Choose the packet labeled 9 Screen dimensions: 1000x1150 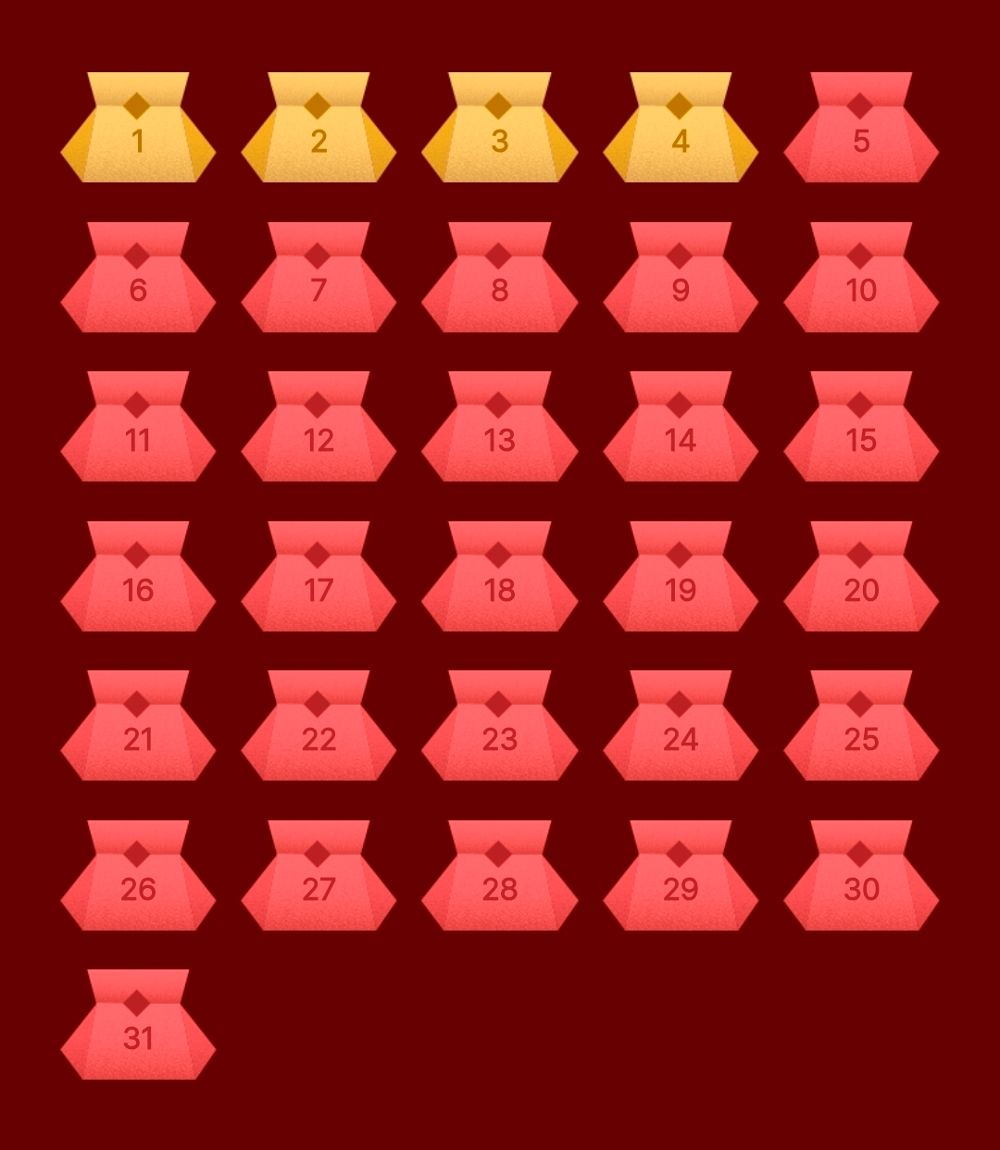[680, 280]
